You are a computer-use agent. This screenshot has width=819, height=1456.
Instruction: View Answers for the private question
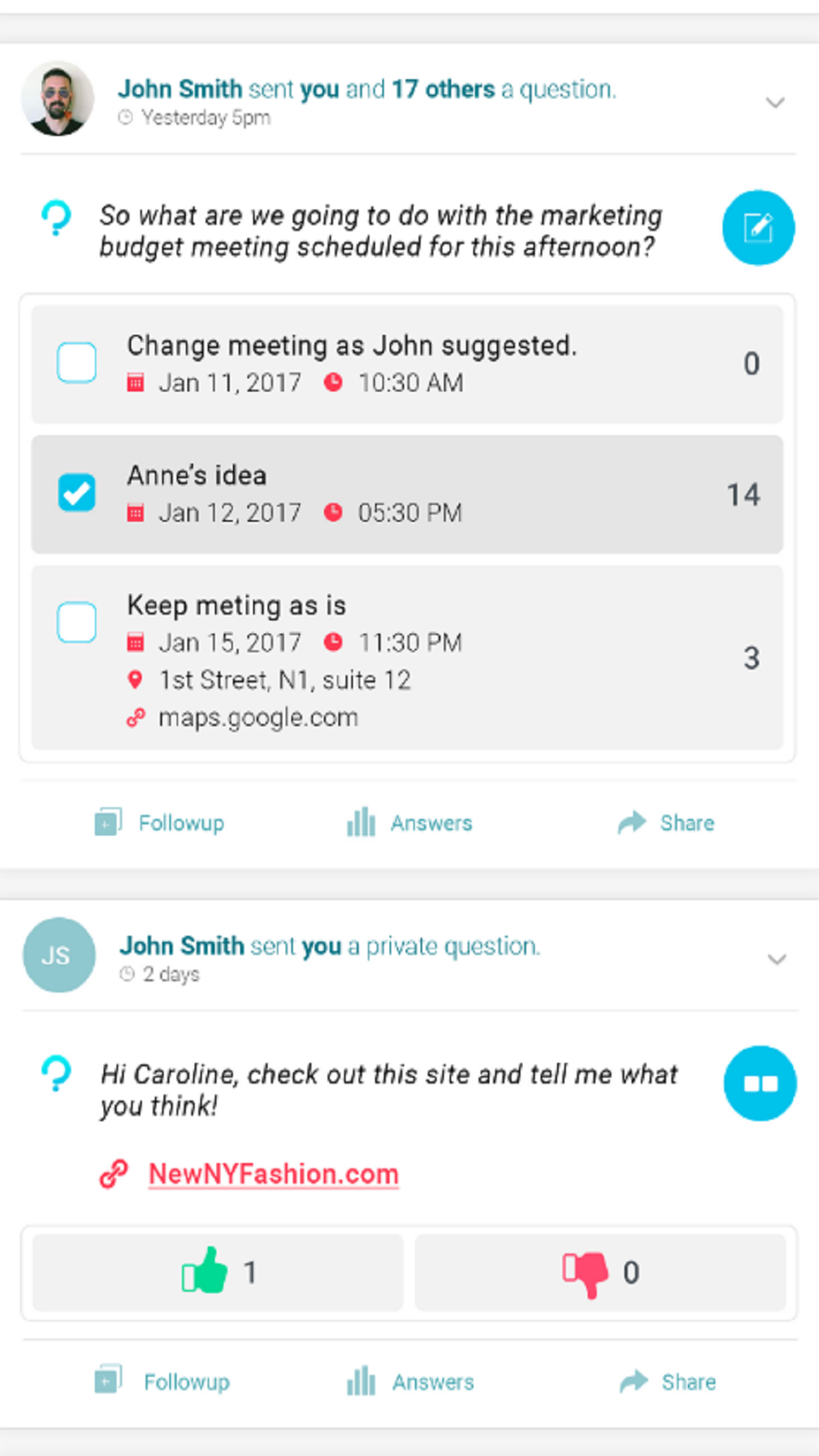point(411,1381)
